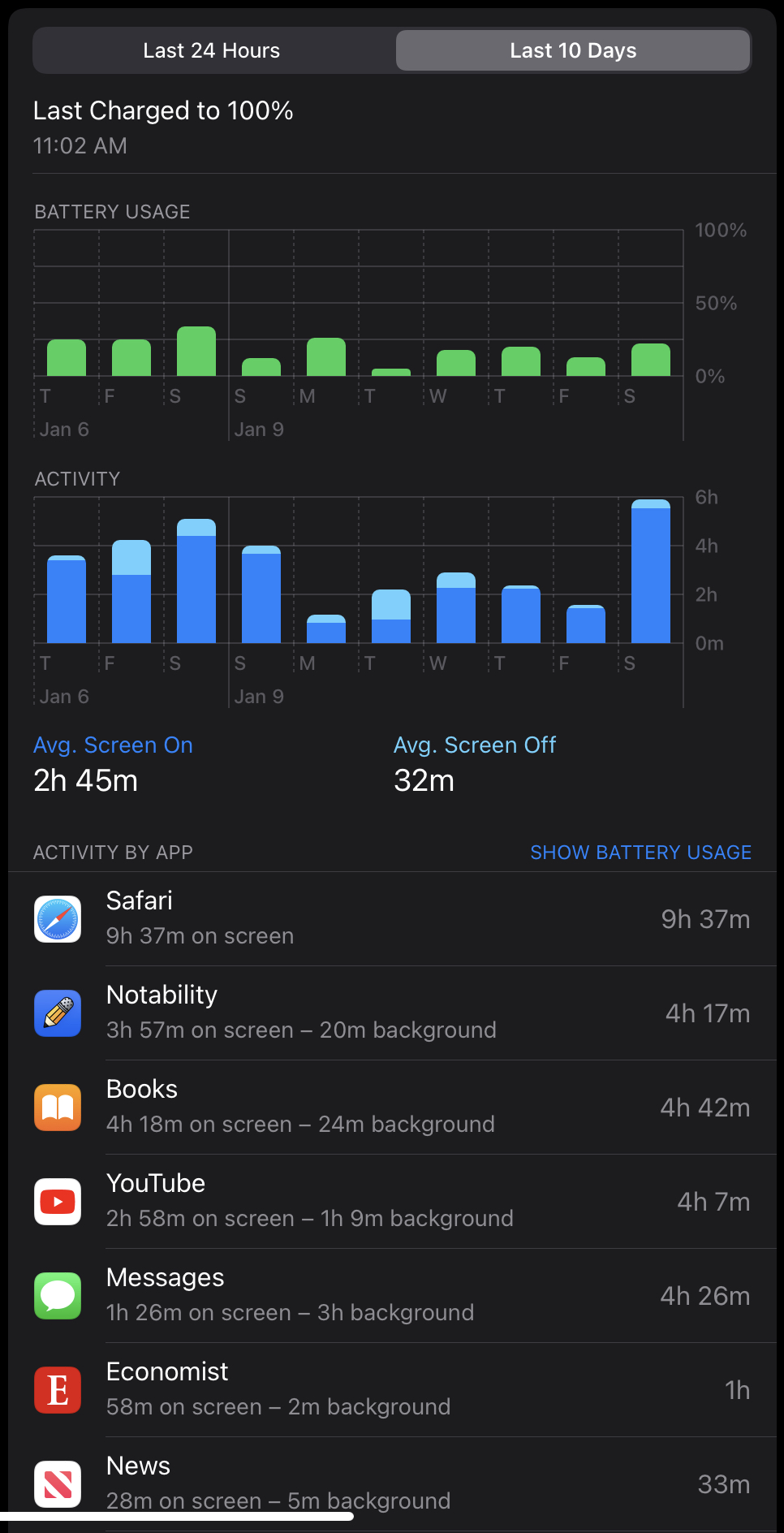This screenshot has height=1533, width=784.
Task: Switch to the Last 24 Hours tab
Action: [212, 50]
